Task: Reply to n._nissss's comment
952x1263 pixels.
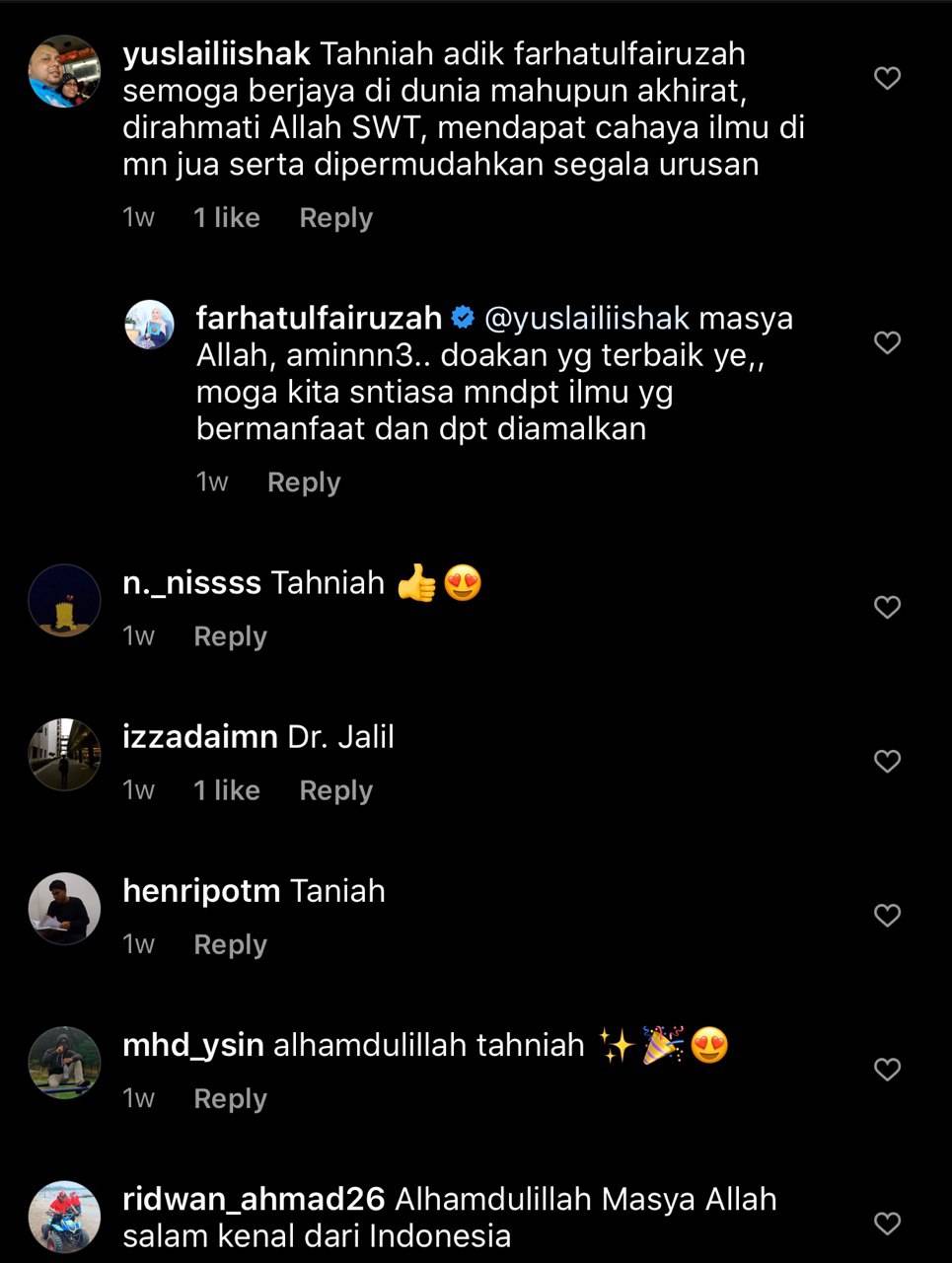Action: point(230,636)
